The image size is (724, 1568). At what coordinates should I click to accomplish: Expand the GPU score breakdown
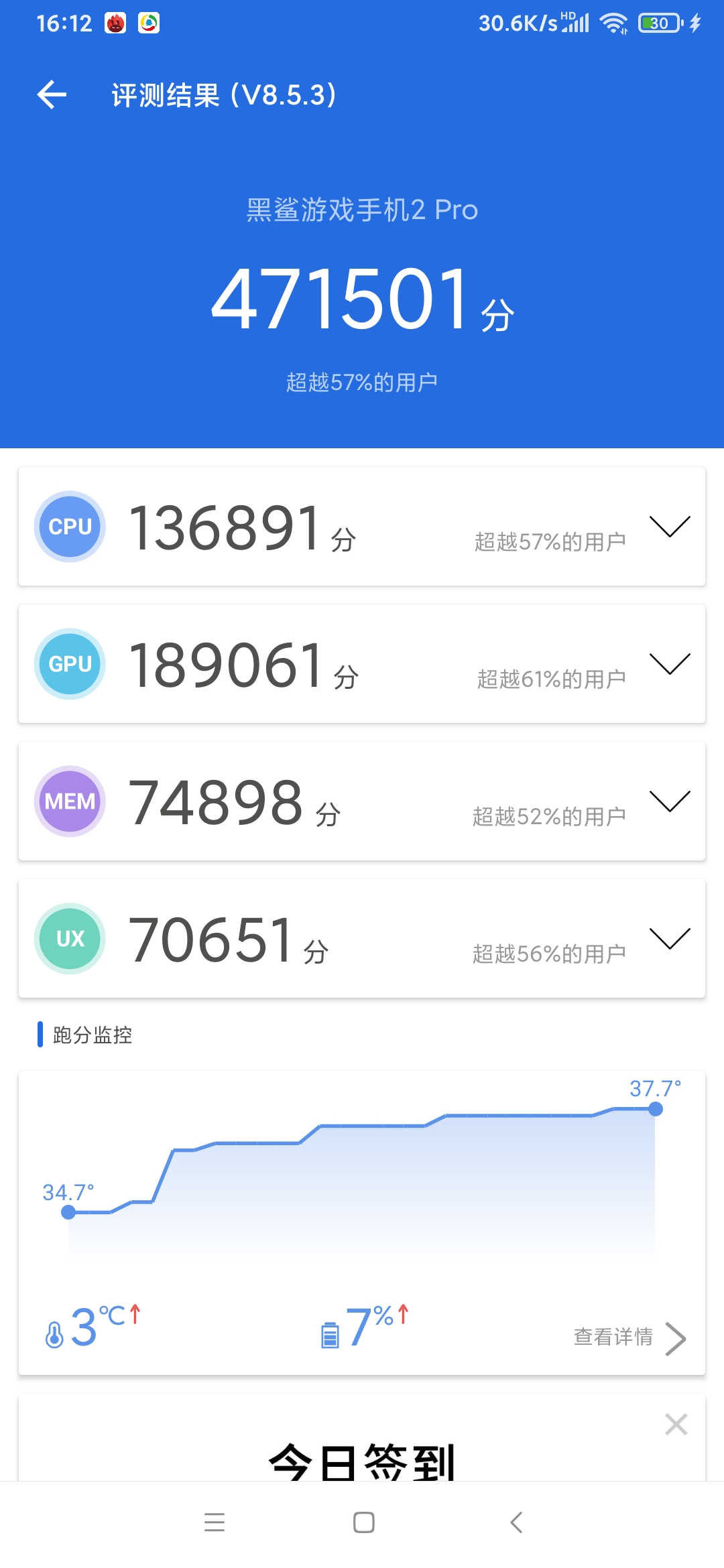click(670, 664)
